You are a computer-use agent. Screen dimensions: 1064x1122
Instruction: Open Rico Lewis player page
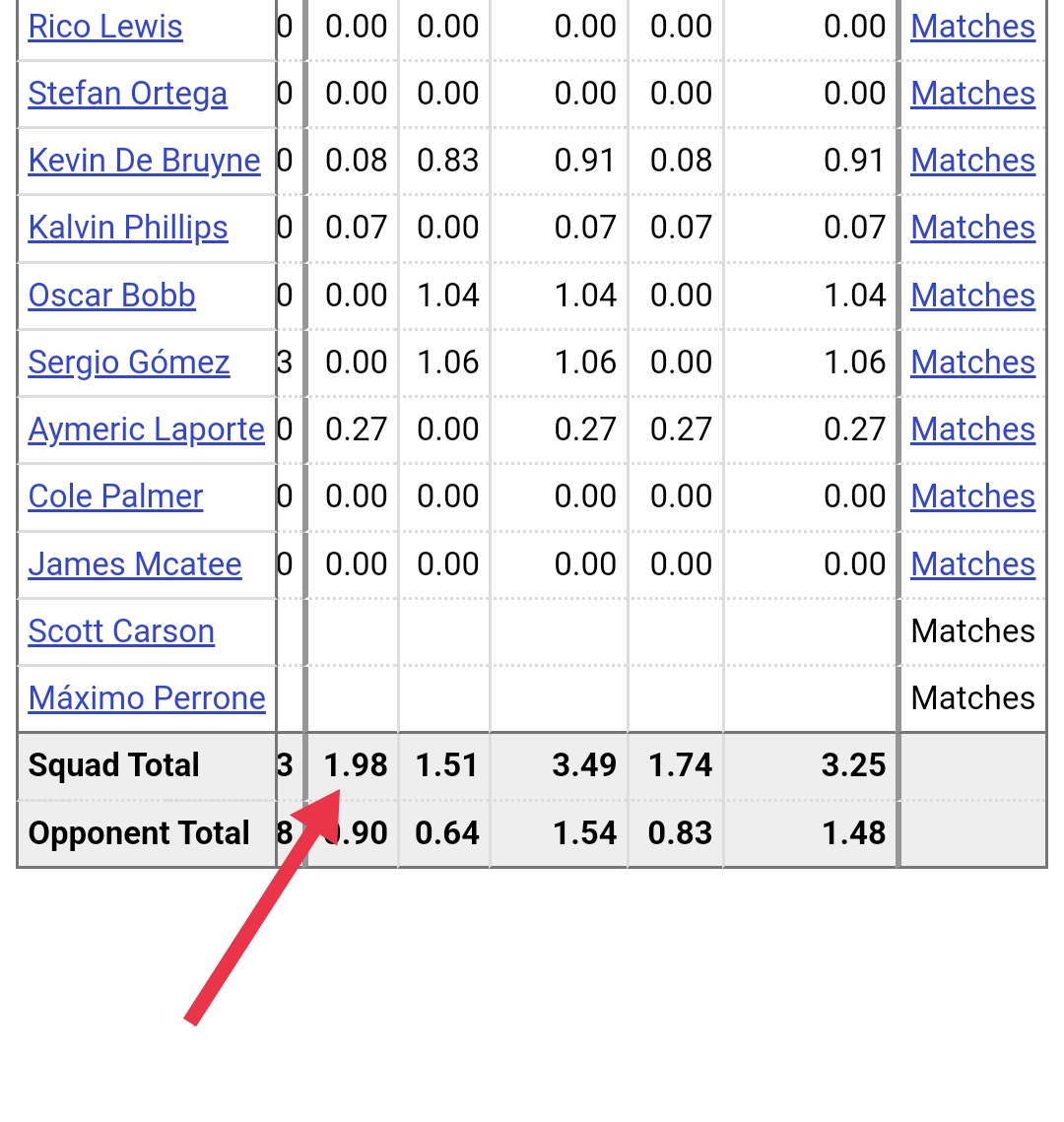[x=105, y=27]
